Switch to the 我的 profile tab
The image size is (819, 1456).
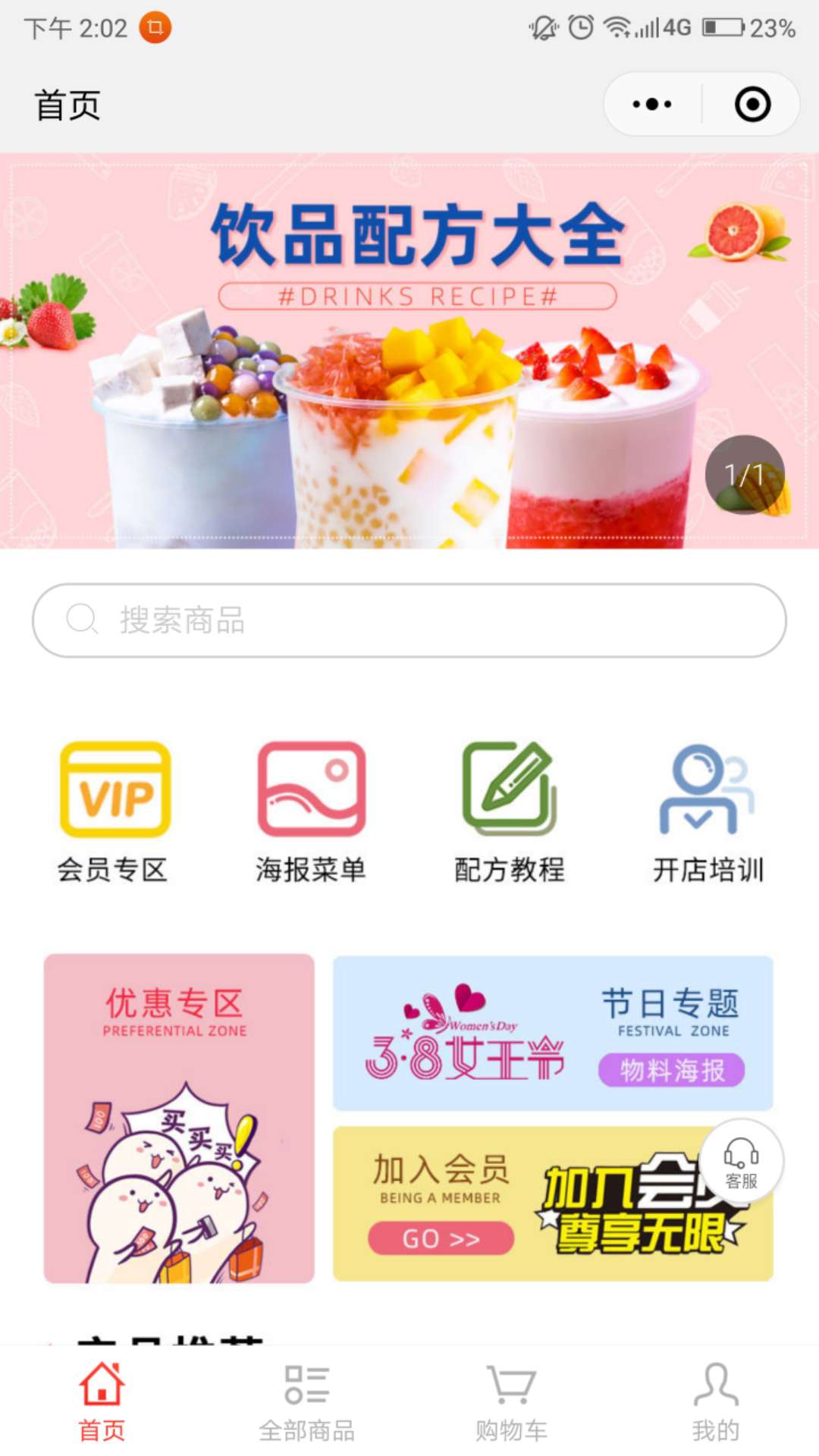[716, 1403]
